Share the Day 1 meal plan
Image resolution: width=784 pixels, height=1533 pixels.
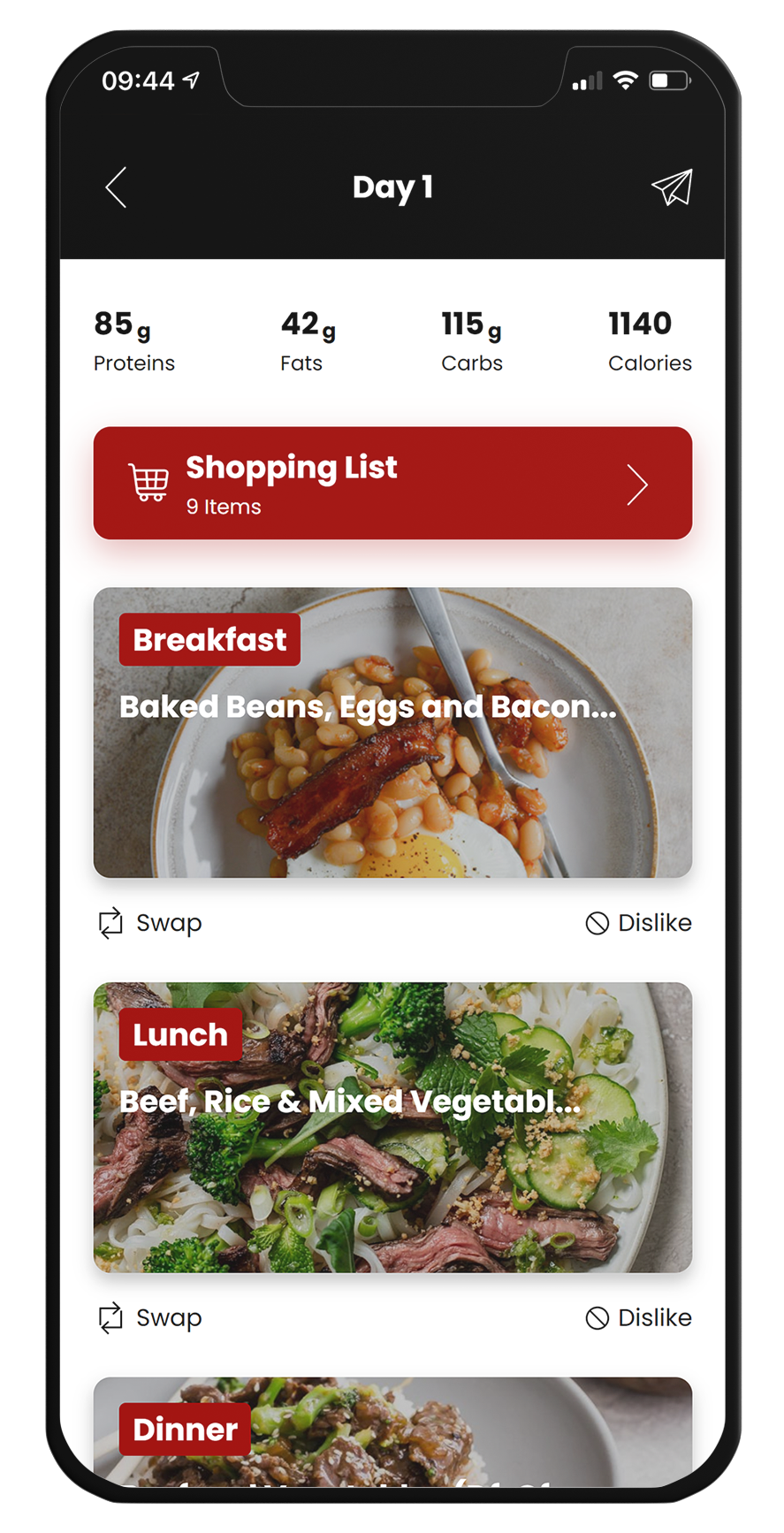672,187
